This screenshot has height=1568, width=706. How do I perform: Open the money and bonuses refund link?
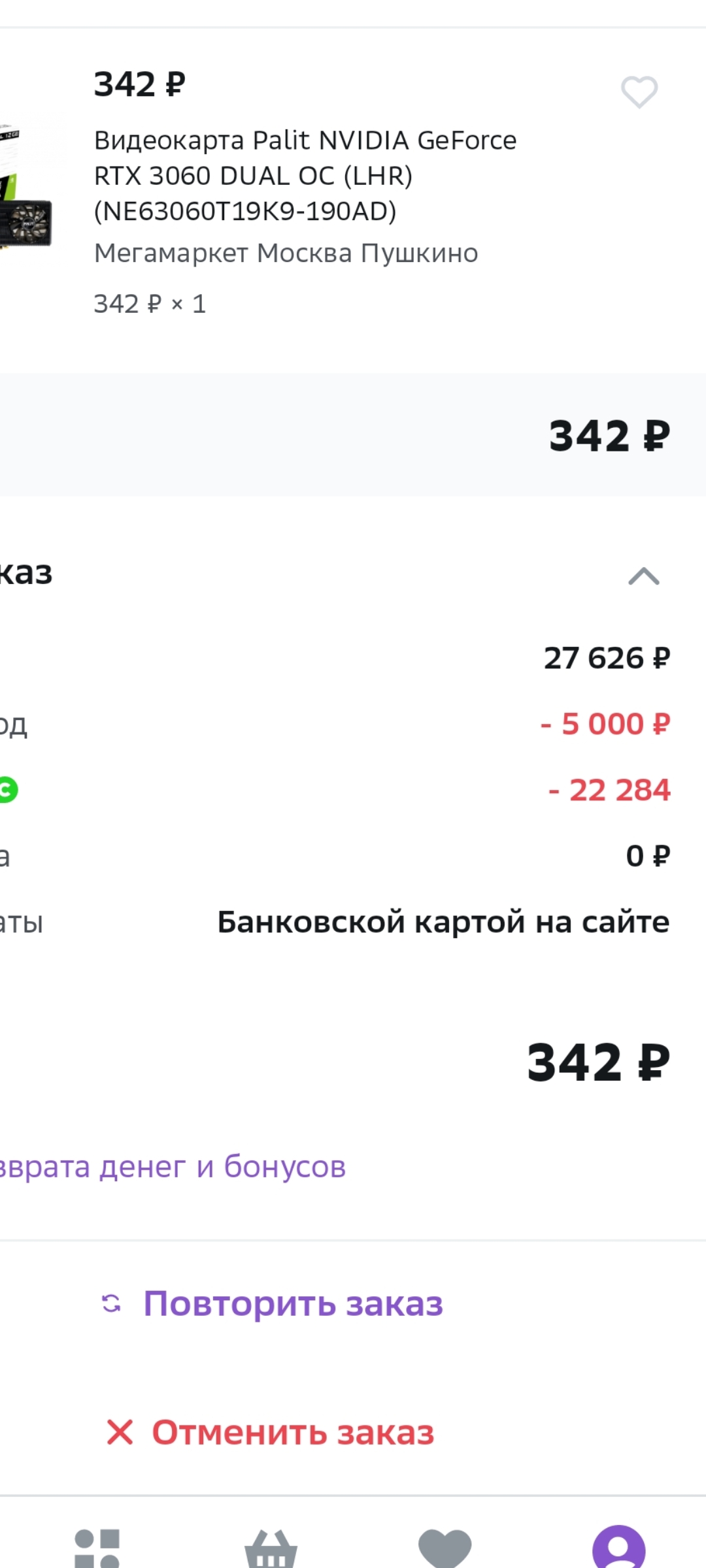click(x=173, y=1166)
